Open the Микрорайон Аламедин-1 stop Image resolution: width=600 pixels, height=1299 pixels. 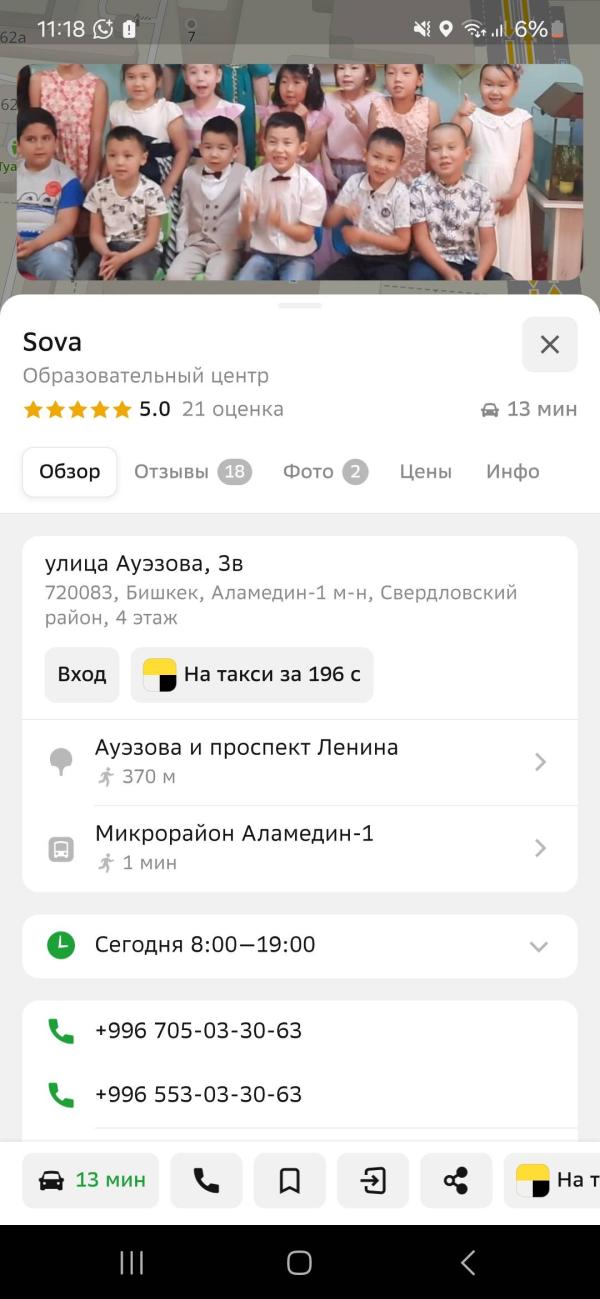point(299,848)
